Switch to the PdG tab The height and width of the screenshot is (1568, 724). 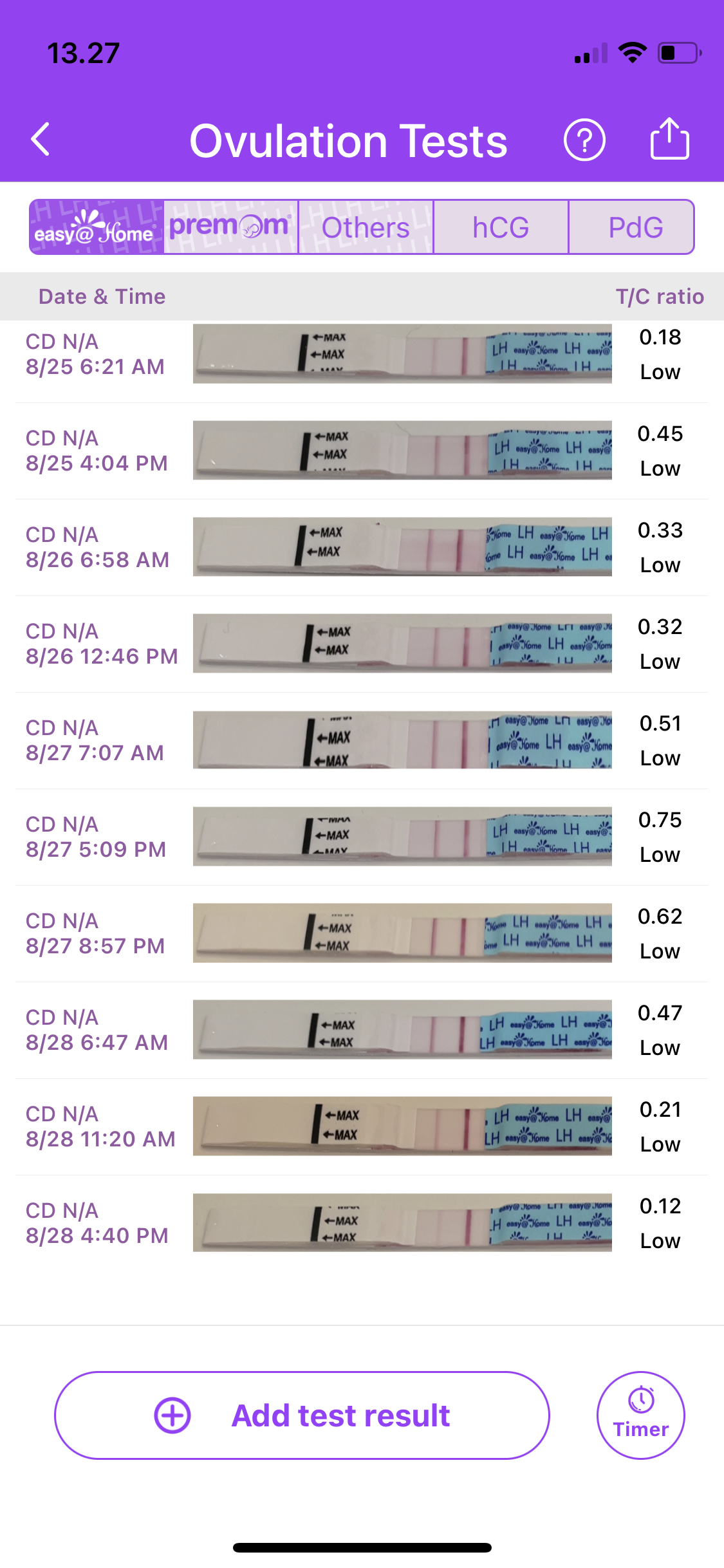(635, 227)
